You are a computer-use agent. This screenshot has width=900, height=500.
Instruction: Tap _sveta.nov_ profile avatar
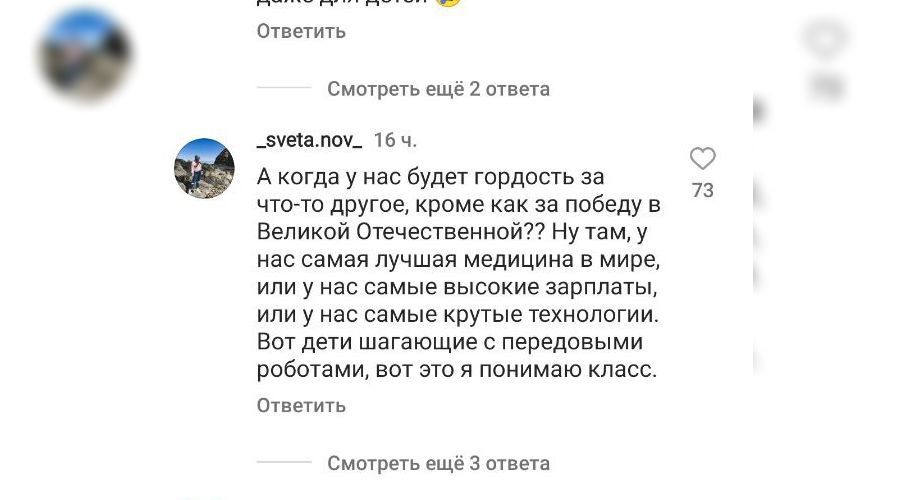[204, 167]
